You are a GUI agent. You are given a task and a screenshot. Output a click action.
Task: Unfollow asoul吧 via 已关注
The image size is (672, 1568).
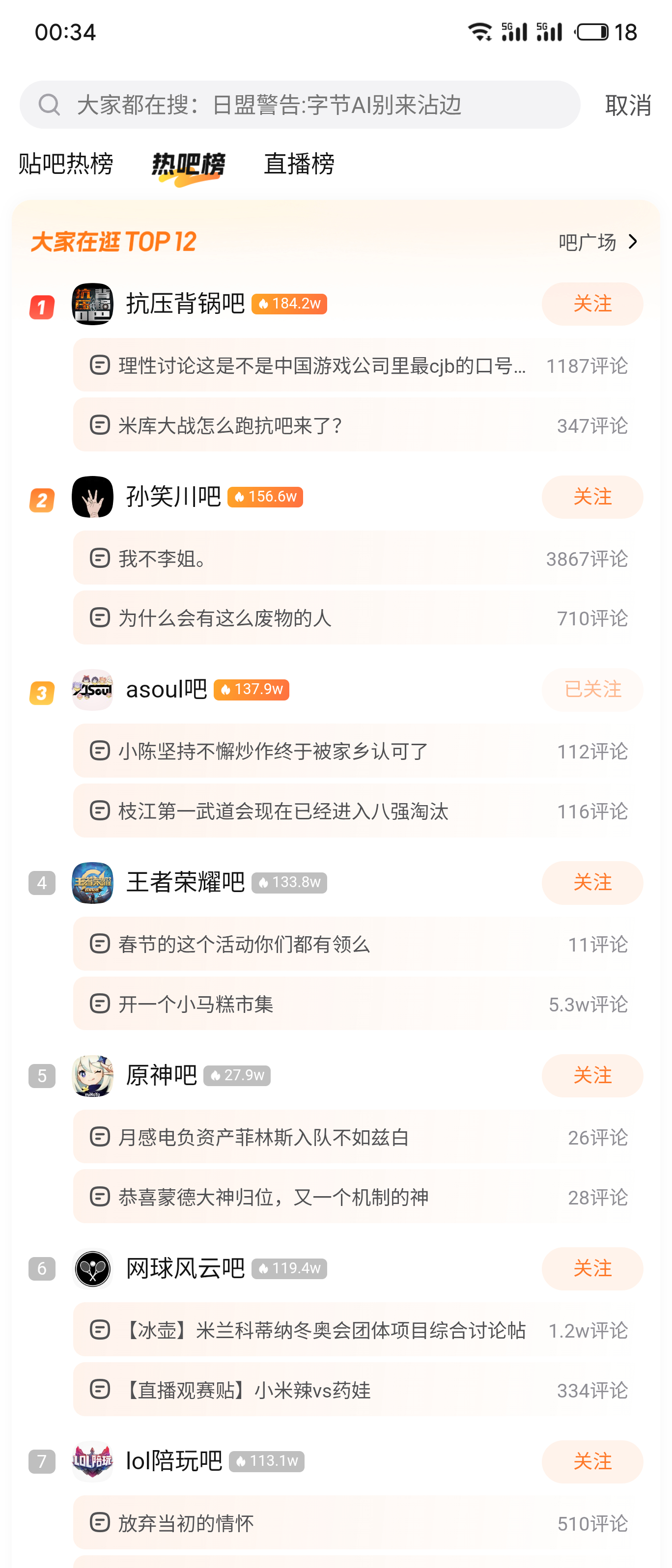[x=591, y=690]
